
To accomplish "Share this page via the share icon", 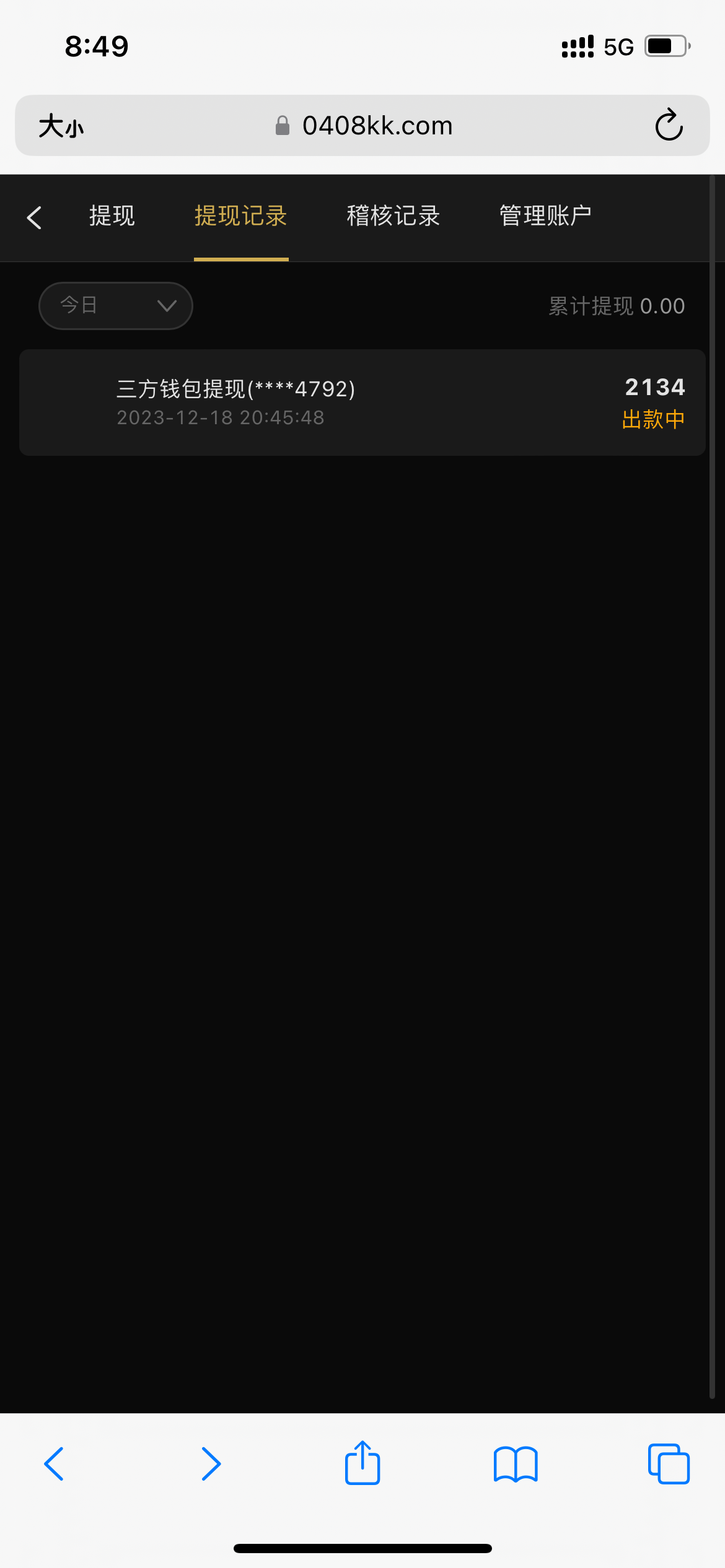I will pyautogui.click(x=362, y=1463).
